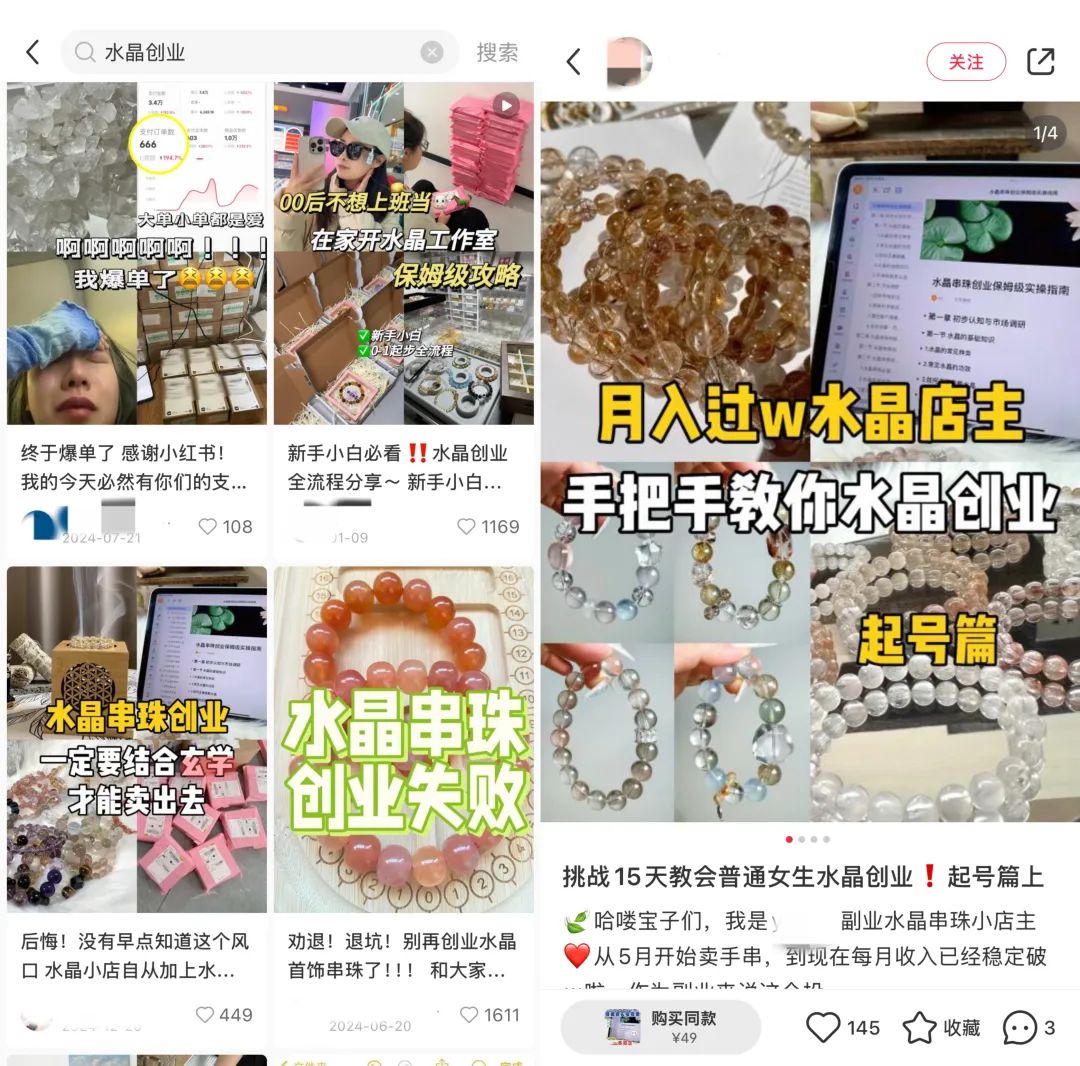Clear the 水晶创业 search text
1080x1066 pixels.
[x=431, y=53]
